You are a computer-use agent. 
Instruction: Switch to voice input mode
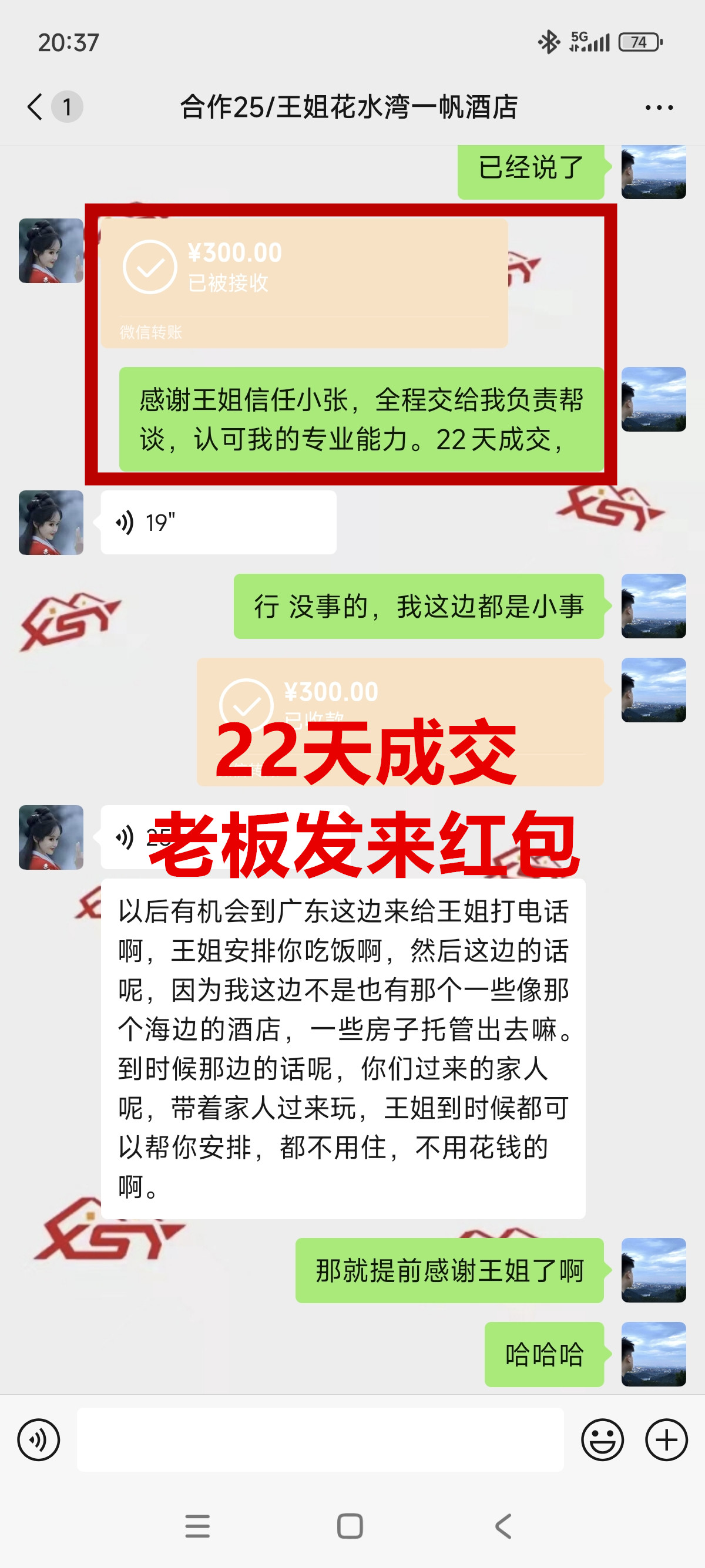click(38, 1439)
